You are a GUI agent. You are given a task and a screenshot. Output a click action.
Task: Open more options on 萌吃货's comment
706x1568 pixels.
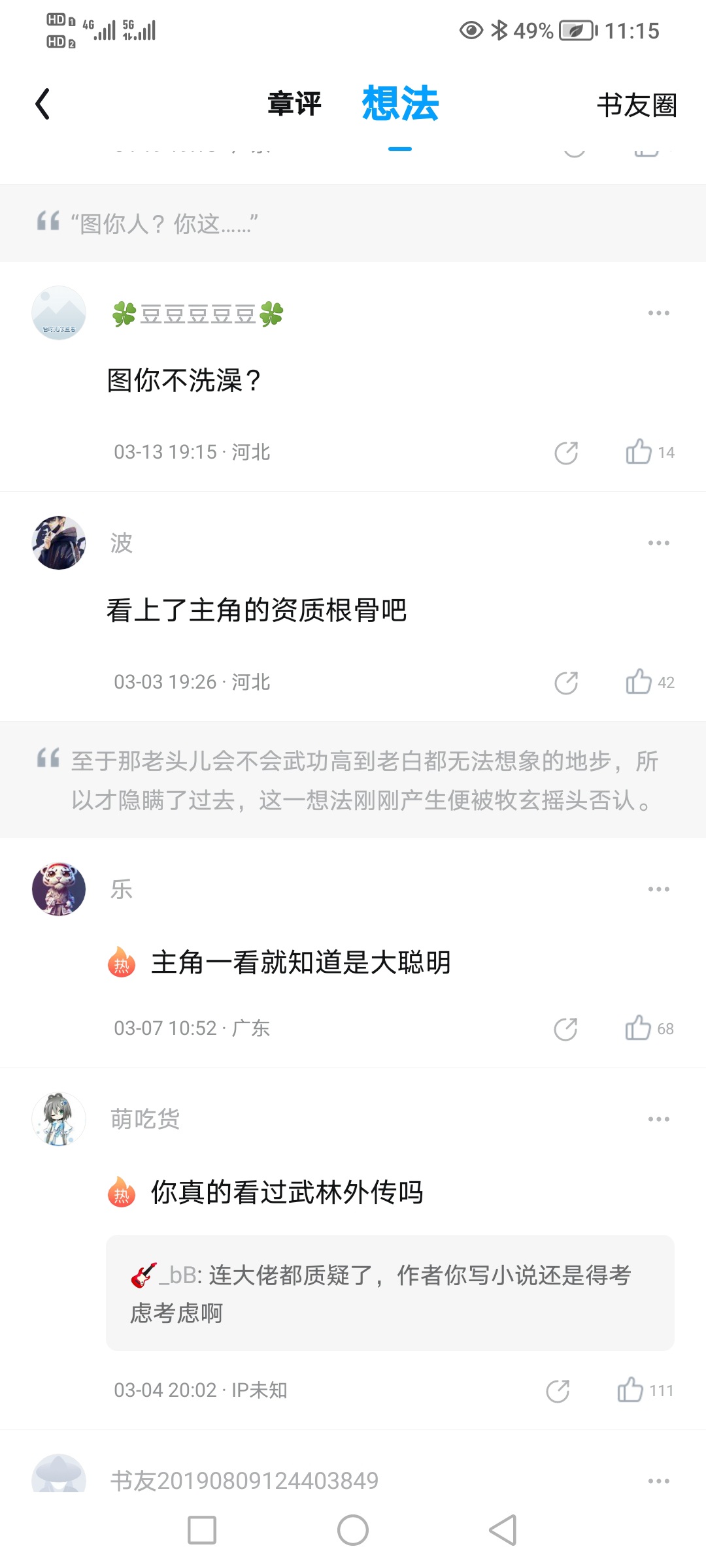tap(658, 1119)
